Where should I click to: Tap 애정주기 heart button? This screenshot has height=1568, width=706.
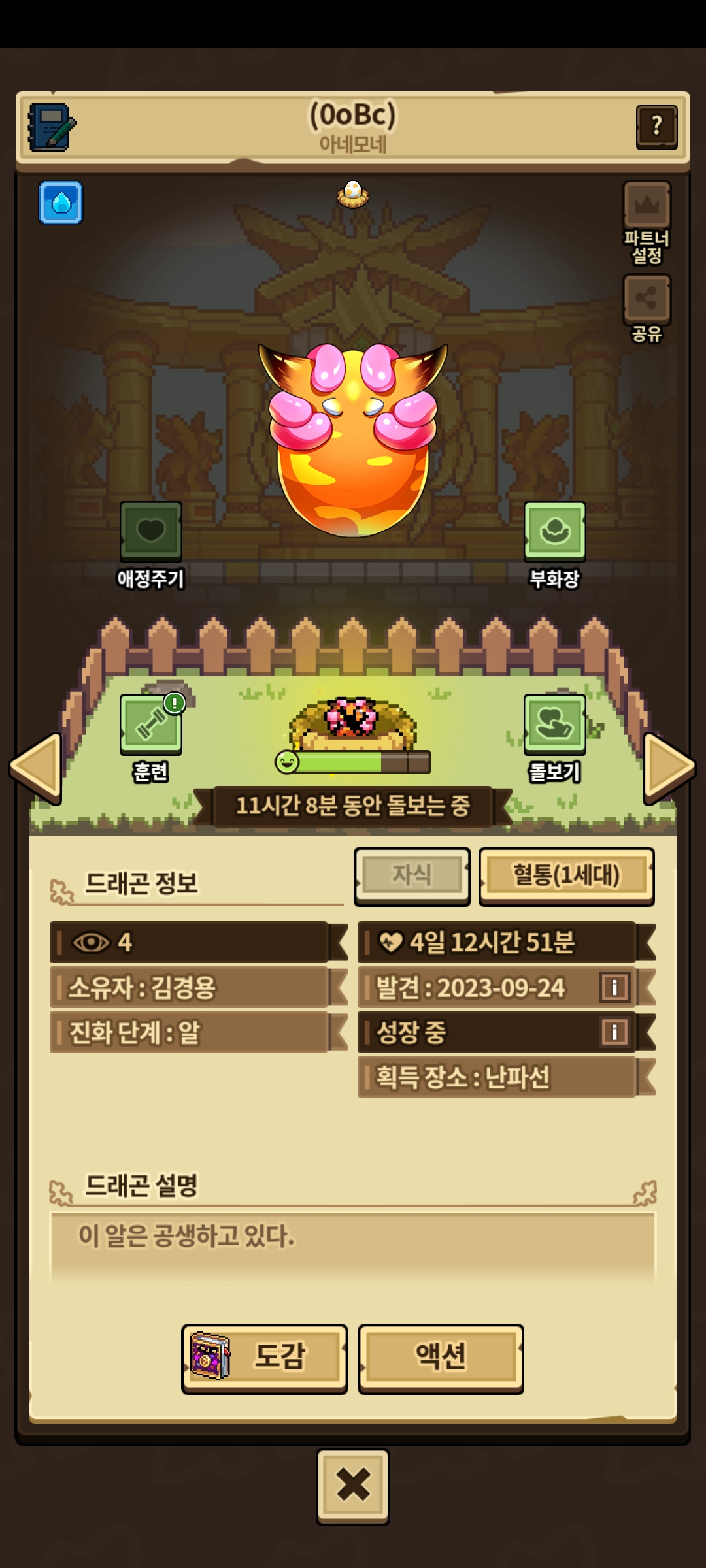[151, 532]
